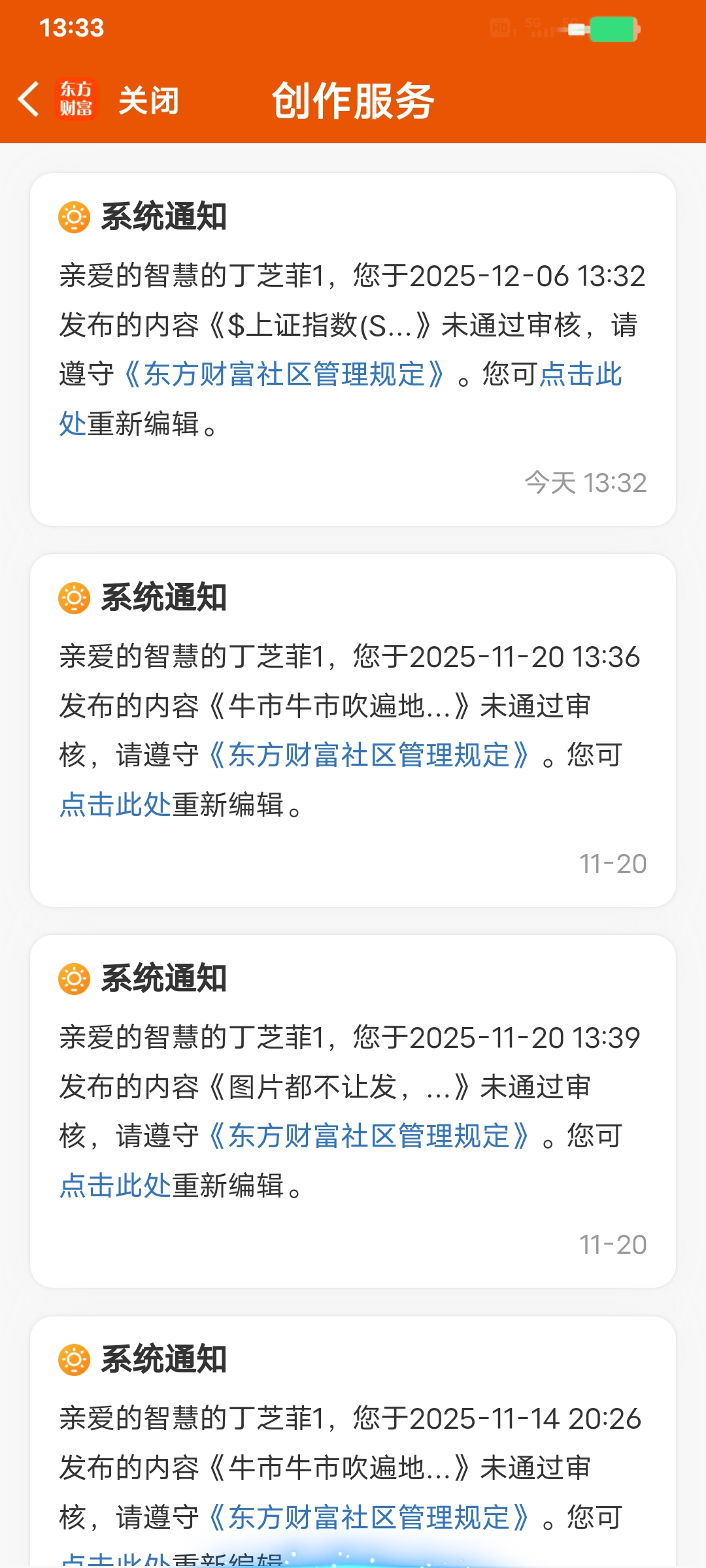Open 《东方财富社区管理规定》 in the 12-06 13:32 notice
706x1568 pixels.
coord(284,374)
